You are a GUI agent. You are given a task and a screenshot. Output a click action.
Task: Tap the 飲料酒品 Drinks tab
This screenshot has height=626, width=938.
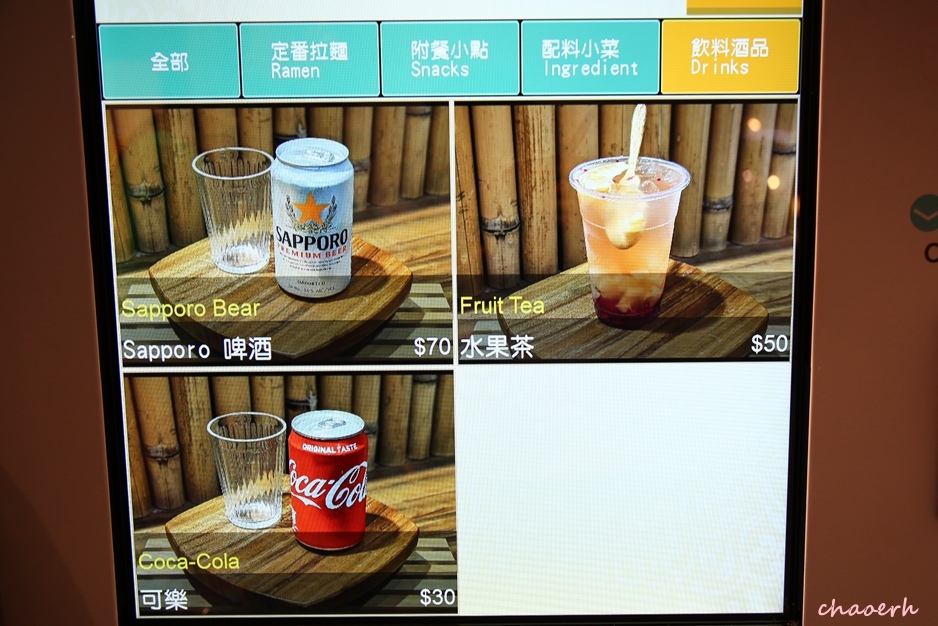click(730, 57)
